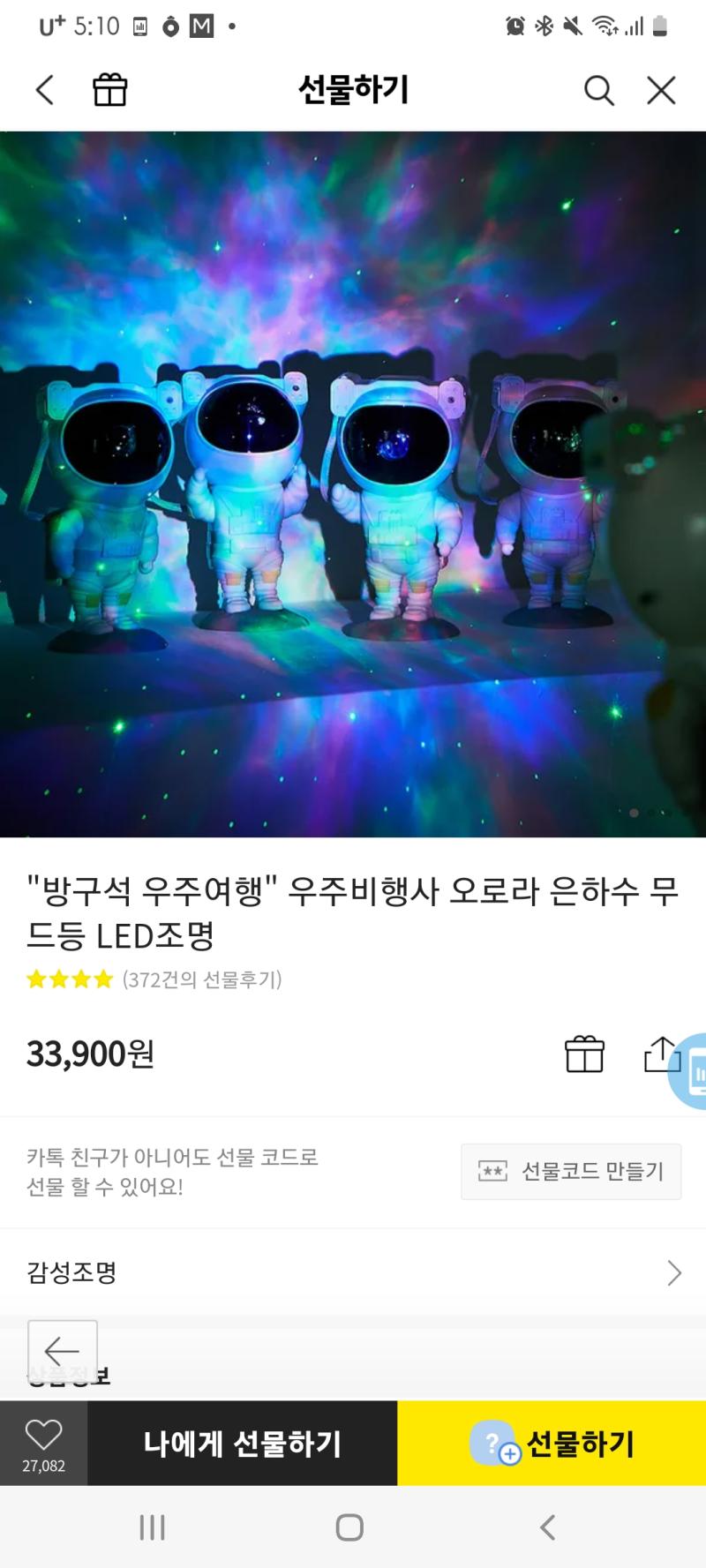
Task: Open recent apps in navigation bar
Action: point(153,1527)
